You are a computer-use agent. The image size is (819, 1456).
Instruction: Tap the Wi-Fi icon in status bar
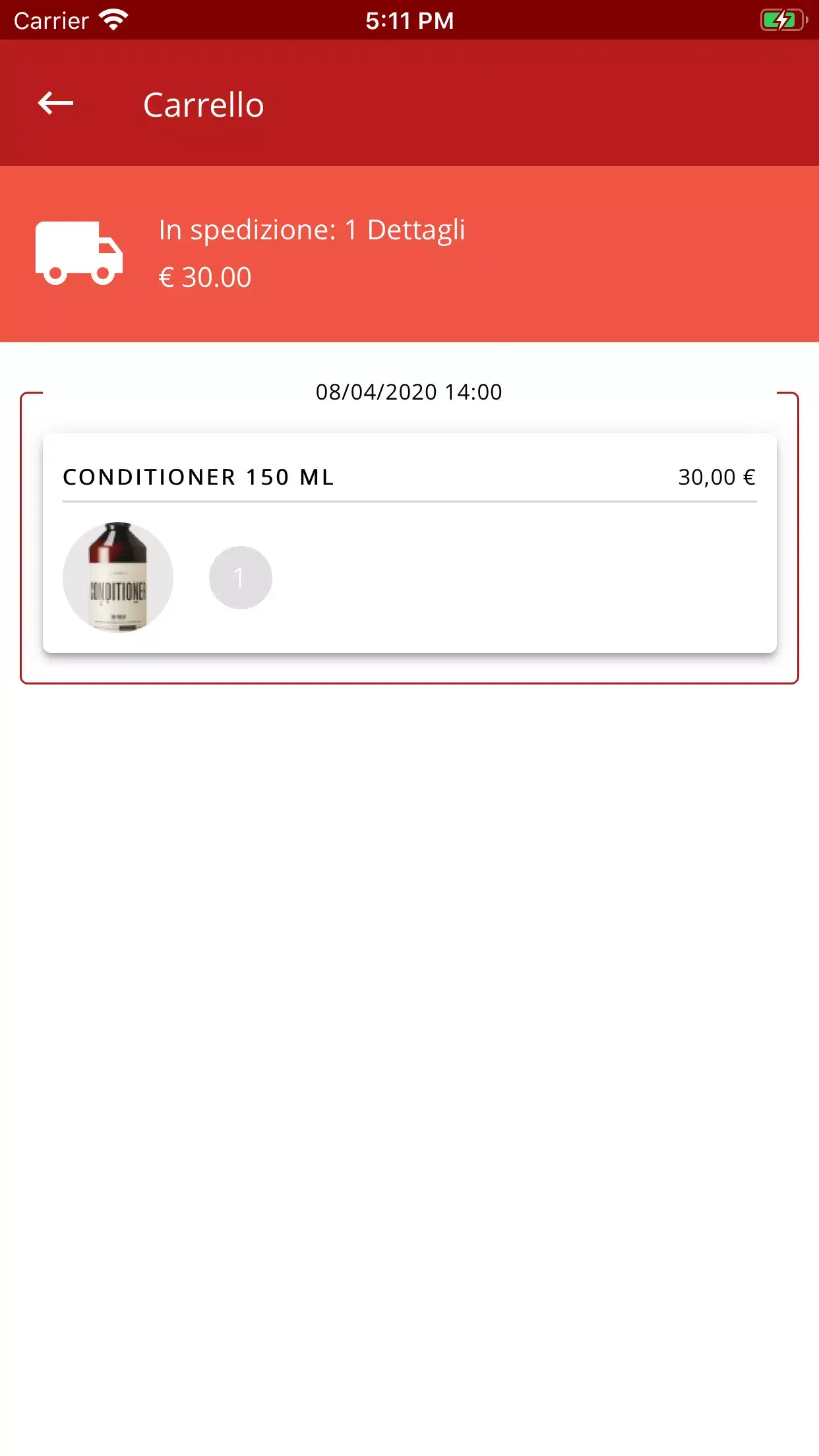point(112,19)
